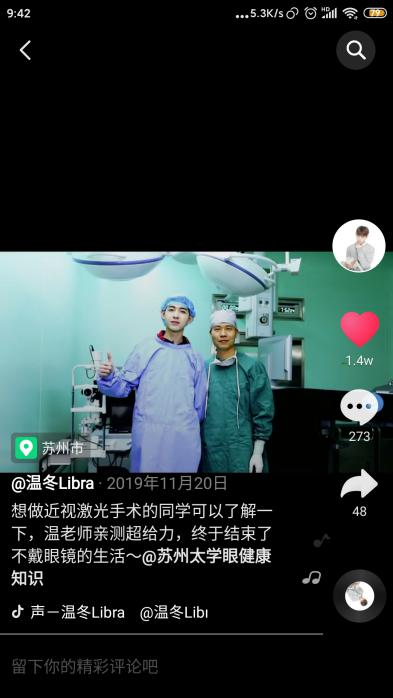Share this video via the arrow icon

(359, 484)
